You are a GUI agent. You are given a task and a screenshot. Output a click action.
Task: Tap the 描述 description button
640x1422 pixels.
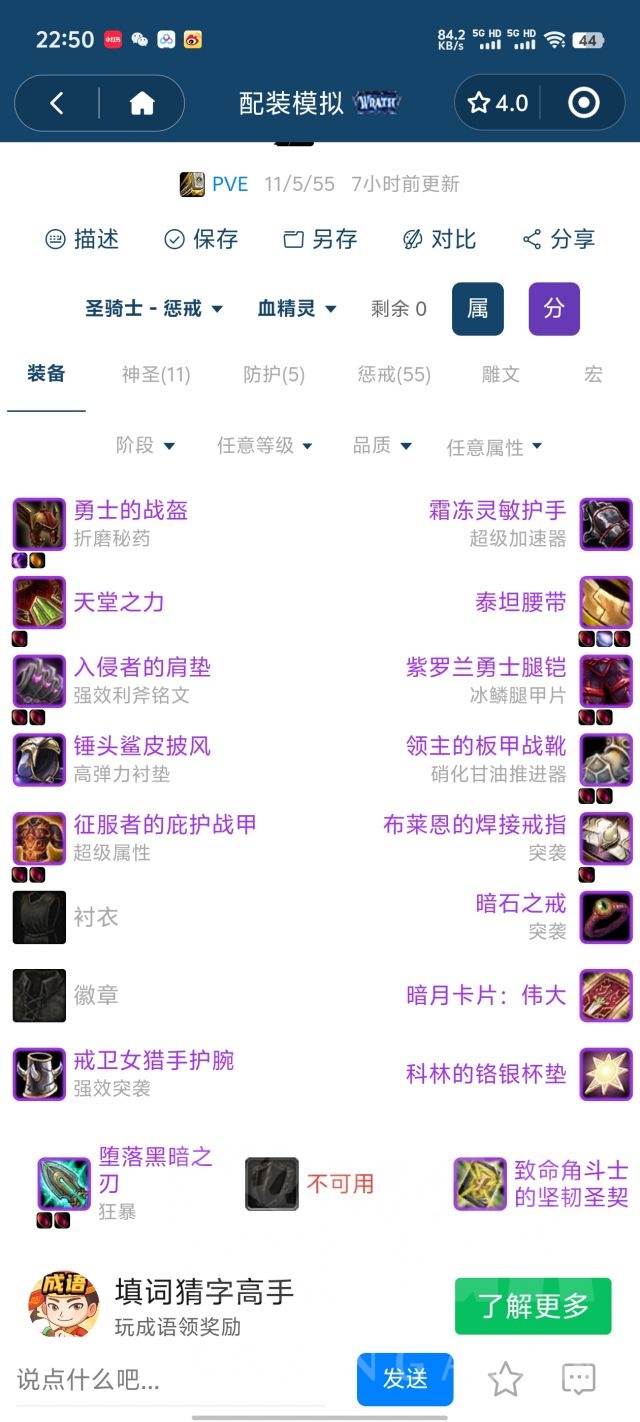pos(82,239)
